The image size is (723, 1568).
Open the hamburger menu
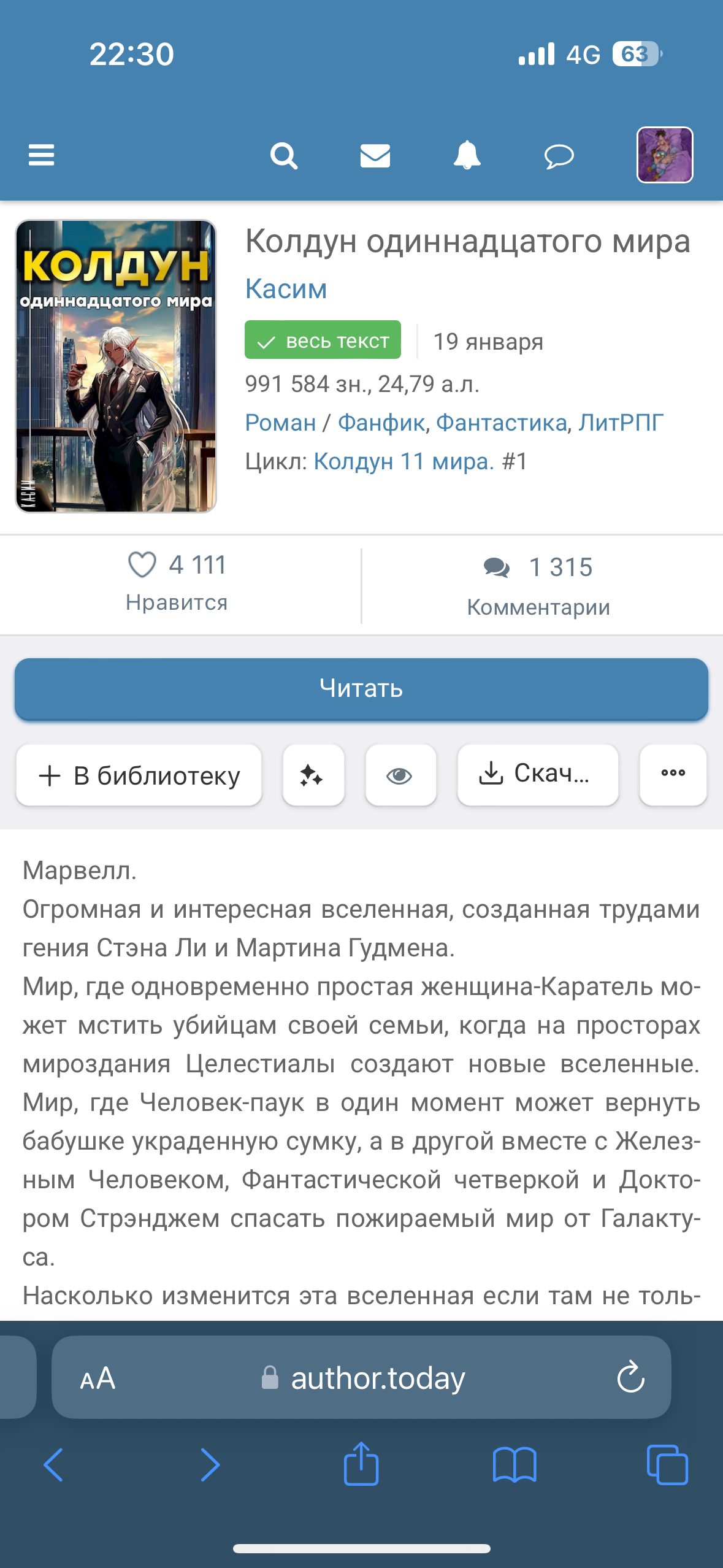click(x=42, y=155)
